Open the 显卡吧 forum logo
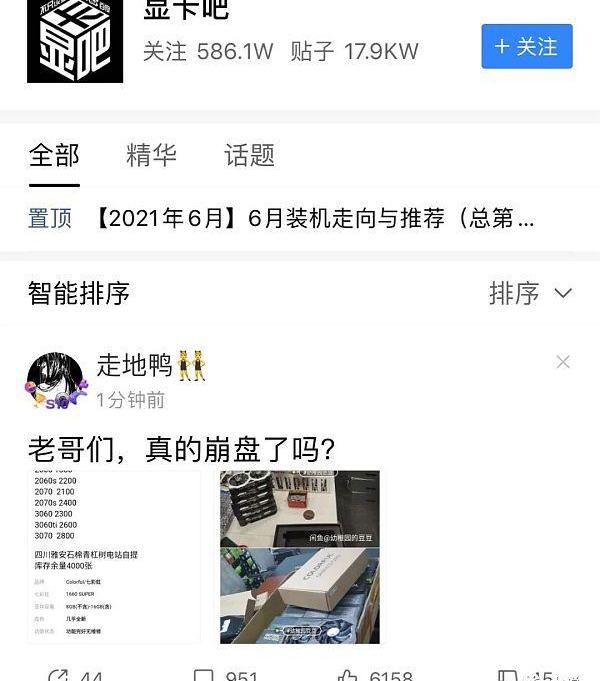 click(75, 40)
